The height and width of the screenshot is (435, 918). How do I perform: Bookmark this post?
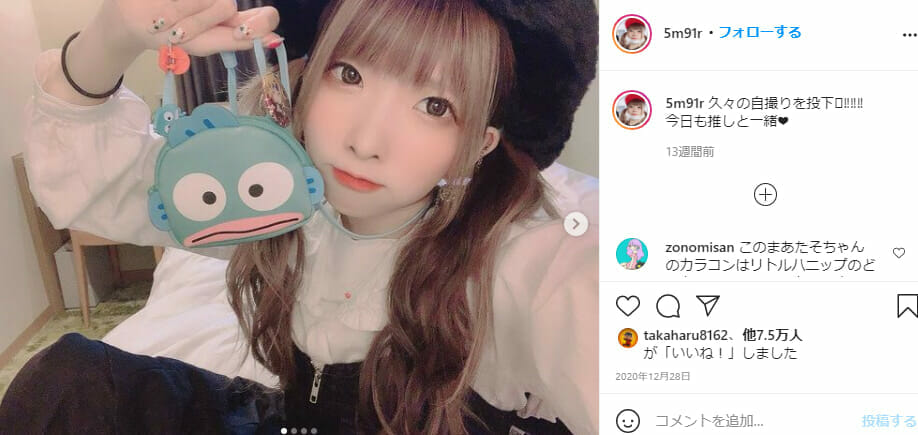(x=906, y=305)
